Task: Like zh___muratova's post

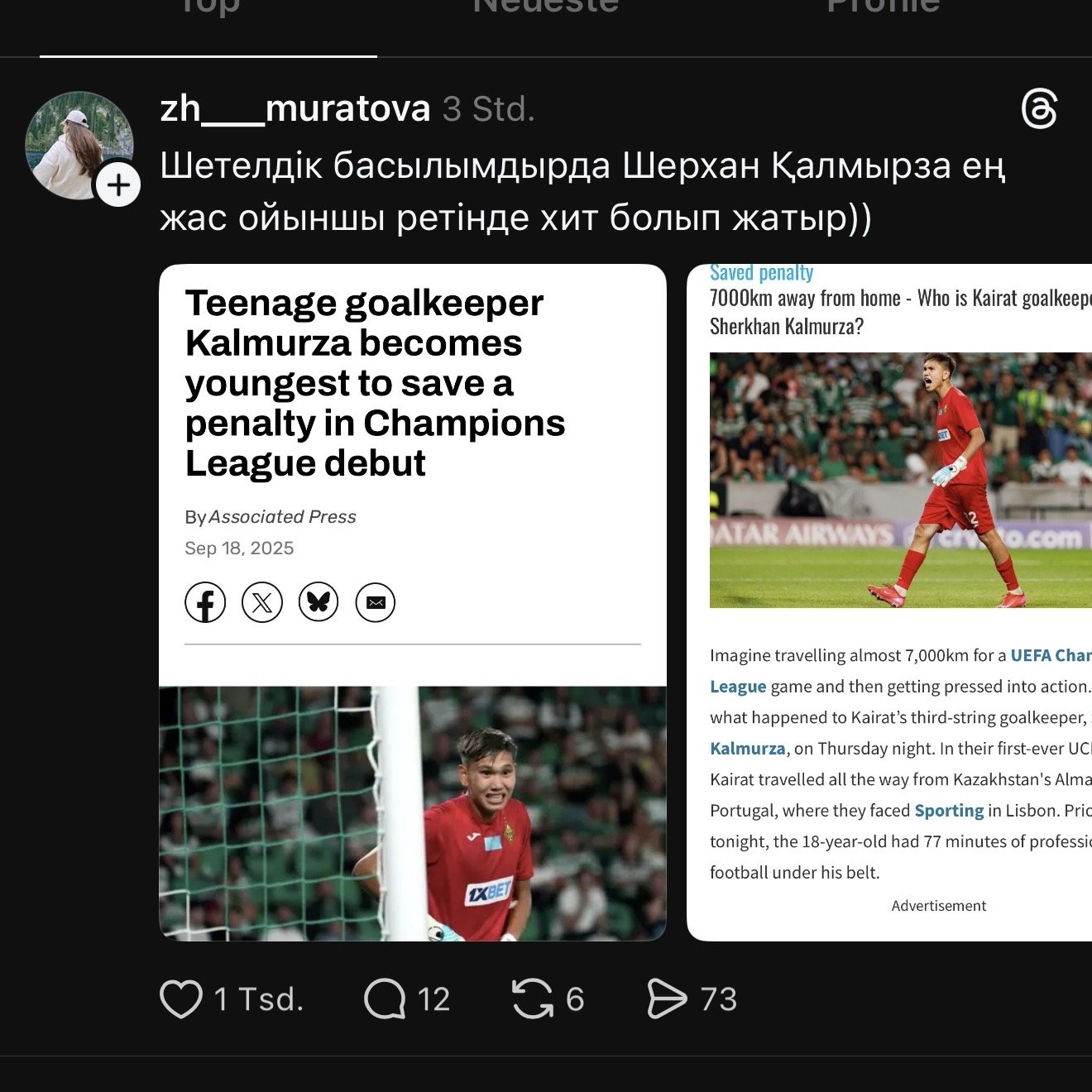Action: [x=181, y=999]
